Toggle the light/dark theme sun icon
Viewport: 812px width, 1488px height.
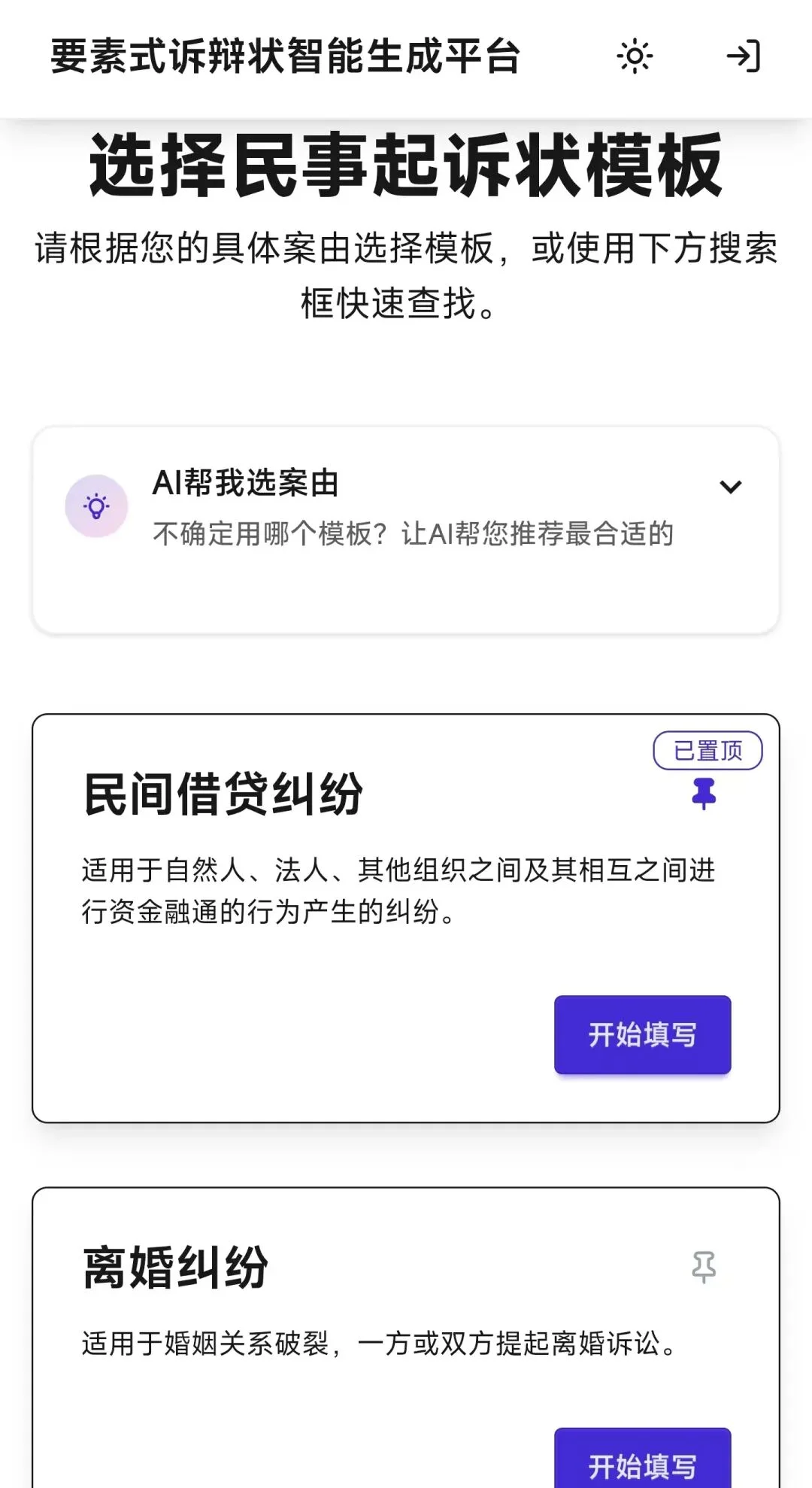(x=635, y=56)
